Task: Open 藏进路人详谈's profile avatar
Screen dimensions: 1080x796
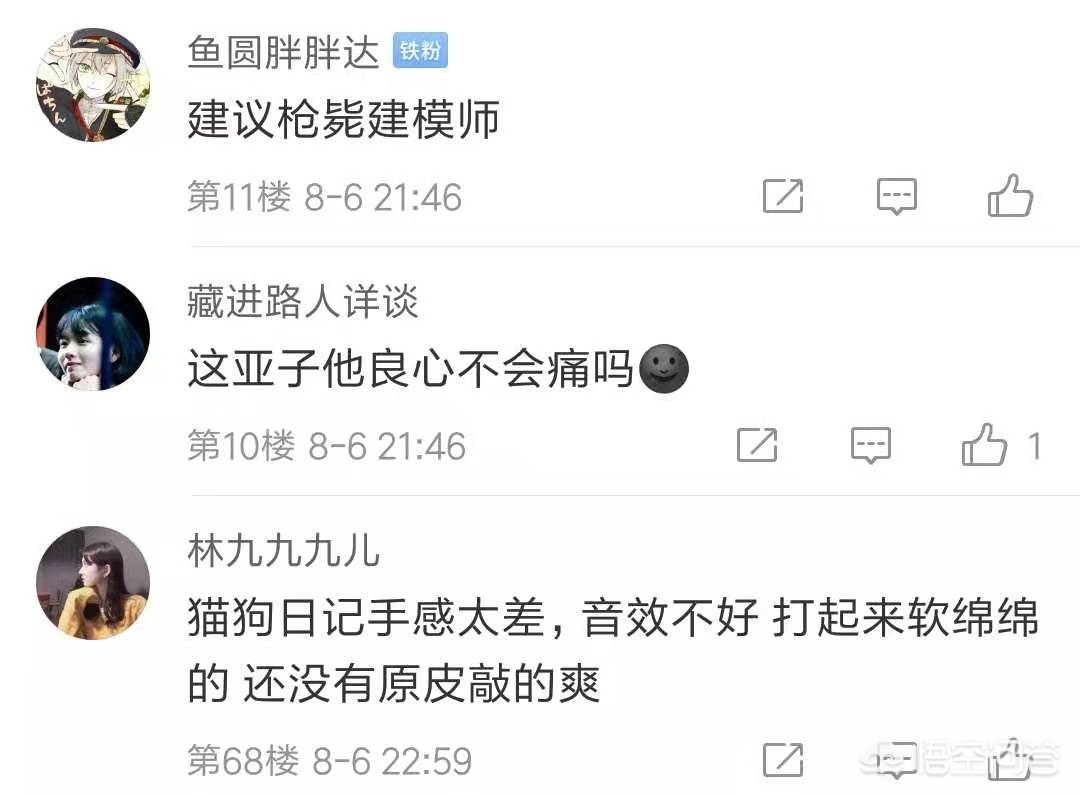Action: 92,333
